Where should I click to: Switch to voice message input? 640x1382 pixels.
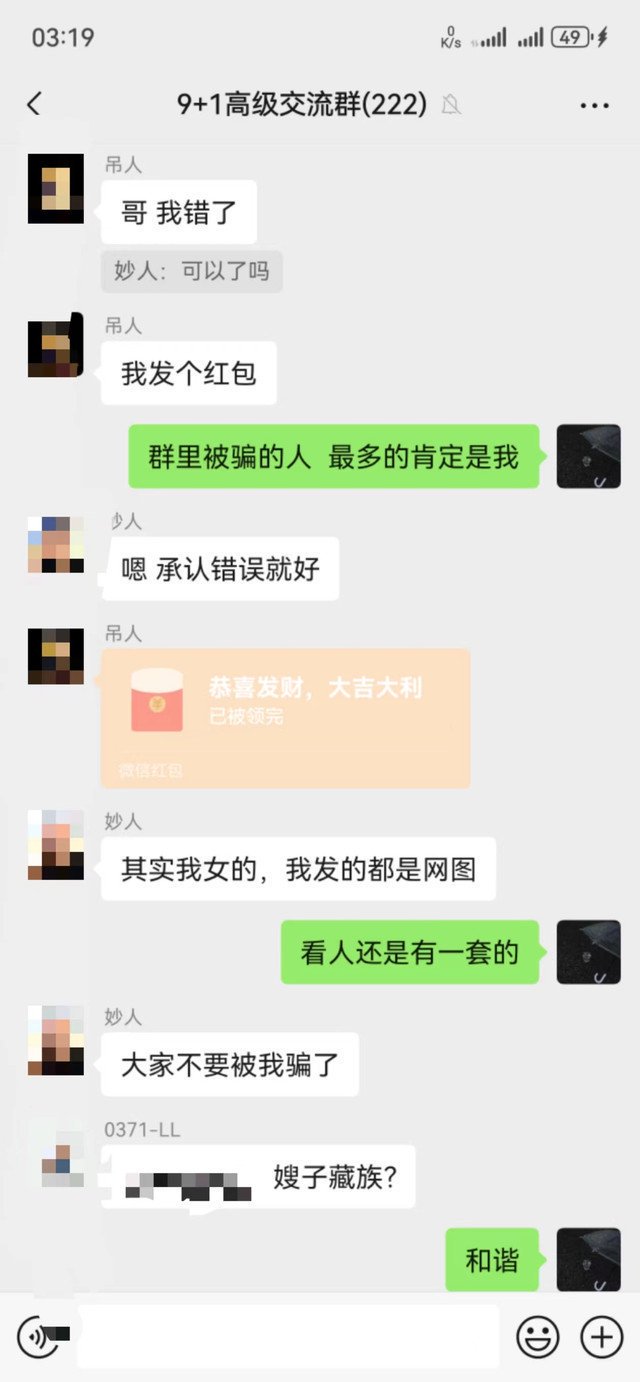coord(38,1337)
